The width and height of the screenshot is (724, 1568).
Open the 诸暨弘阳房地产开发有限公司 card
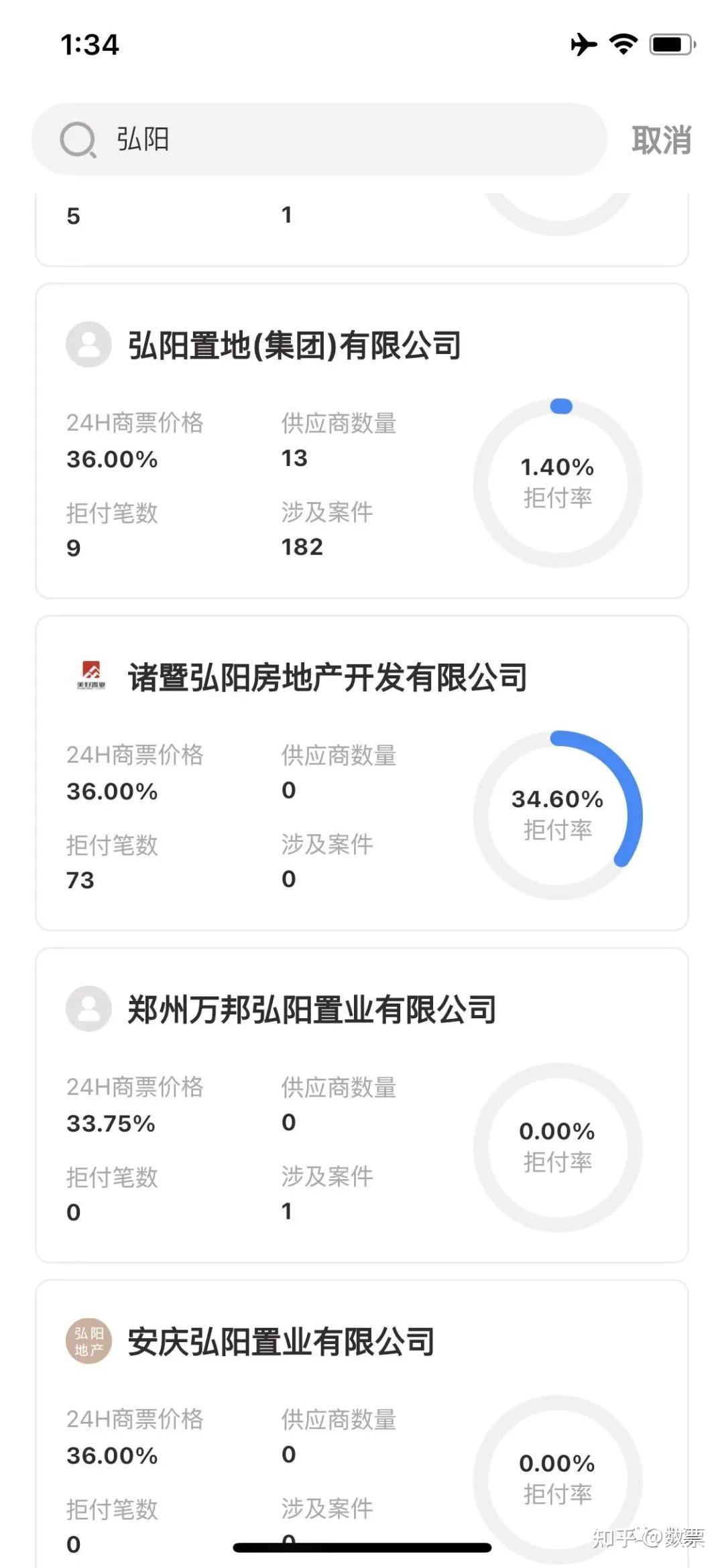tap(362, 773)
